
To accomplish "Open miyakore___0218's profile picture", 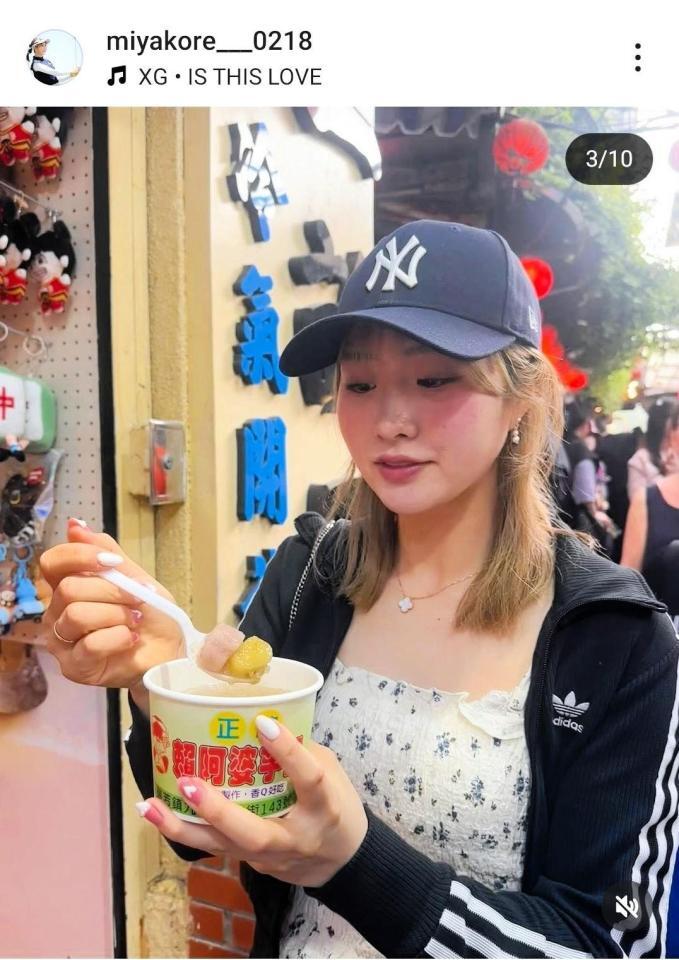I will 54,57.
